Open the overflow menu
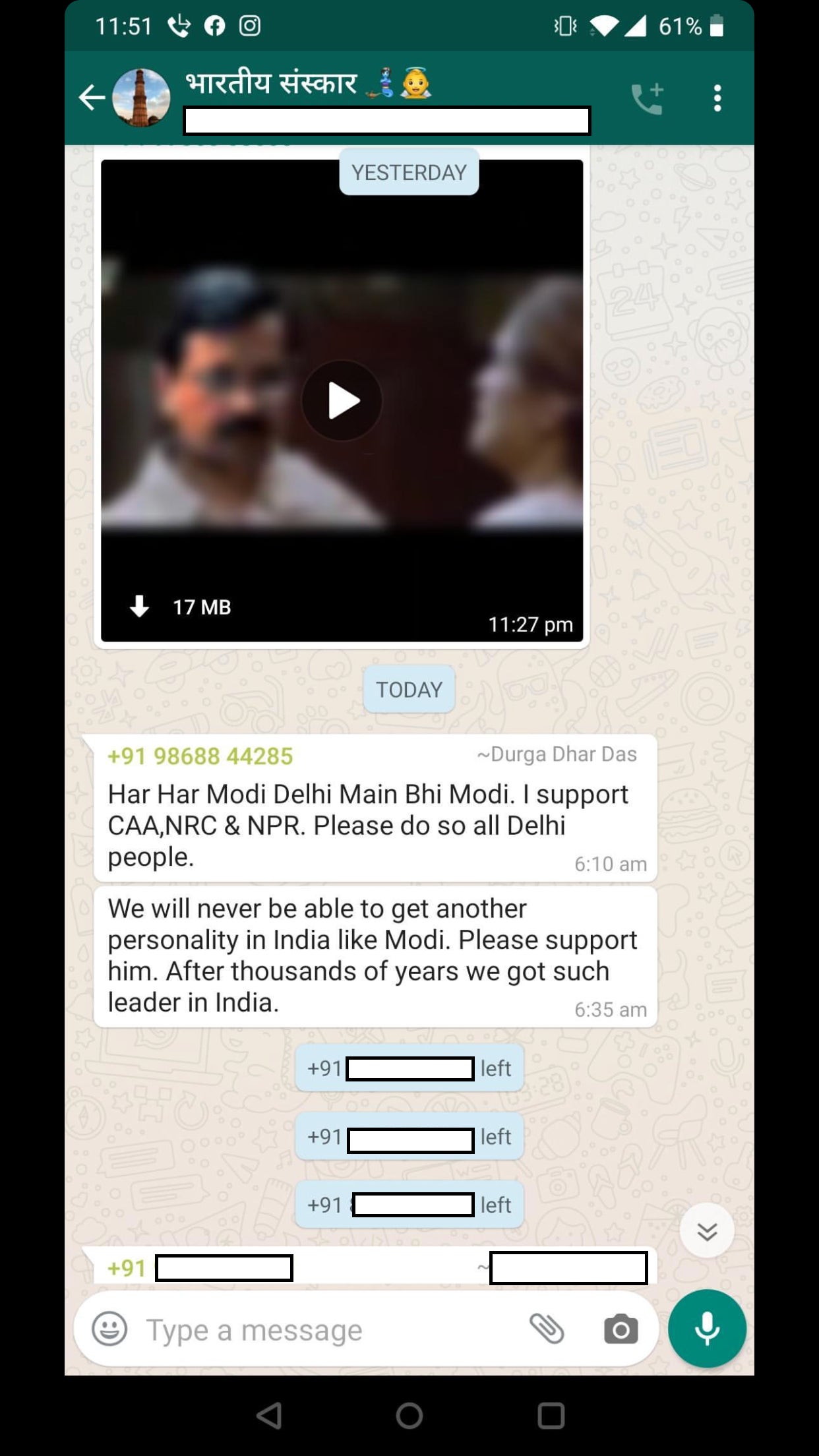The image size is (819, 1456). click(x=717, y=98)
